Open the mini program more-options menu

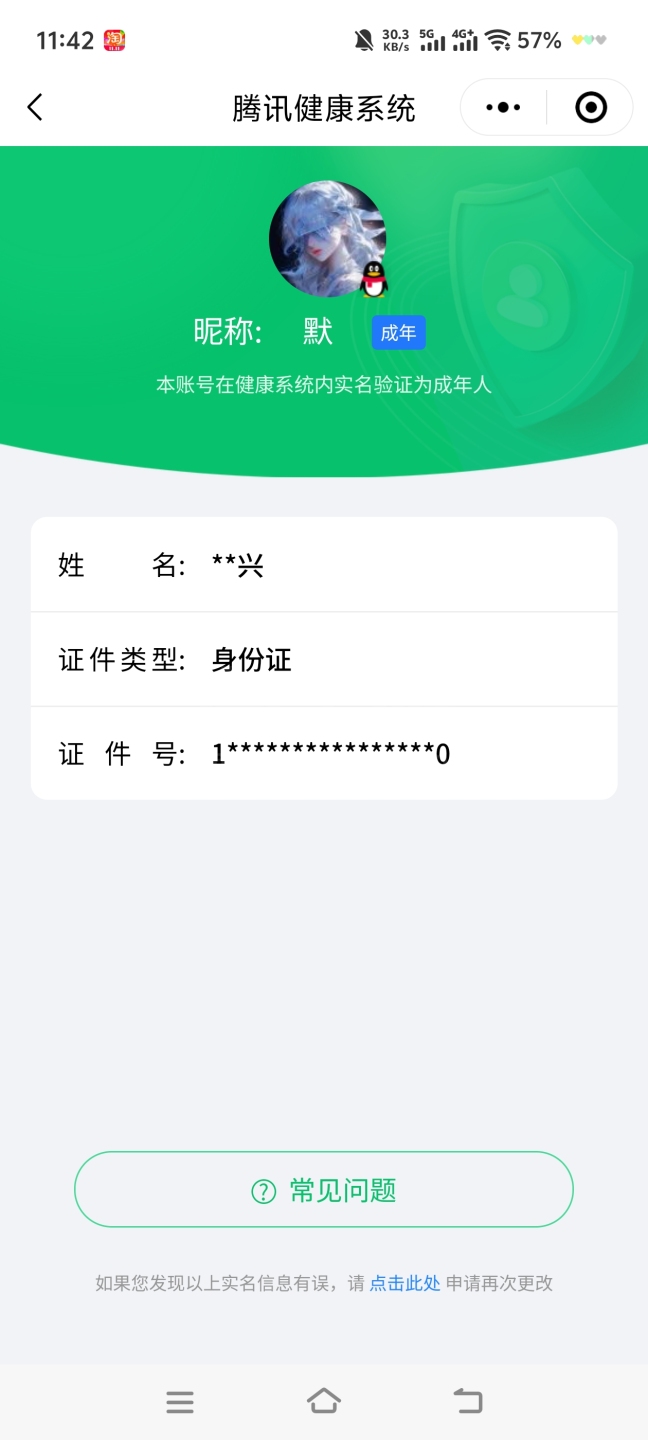[504, 107]
